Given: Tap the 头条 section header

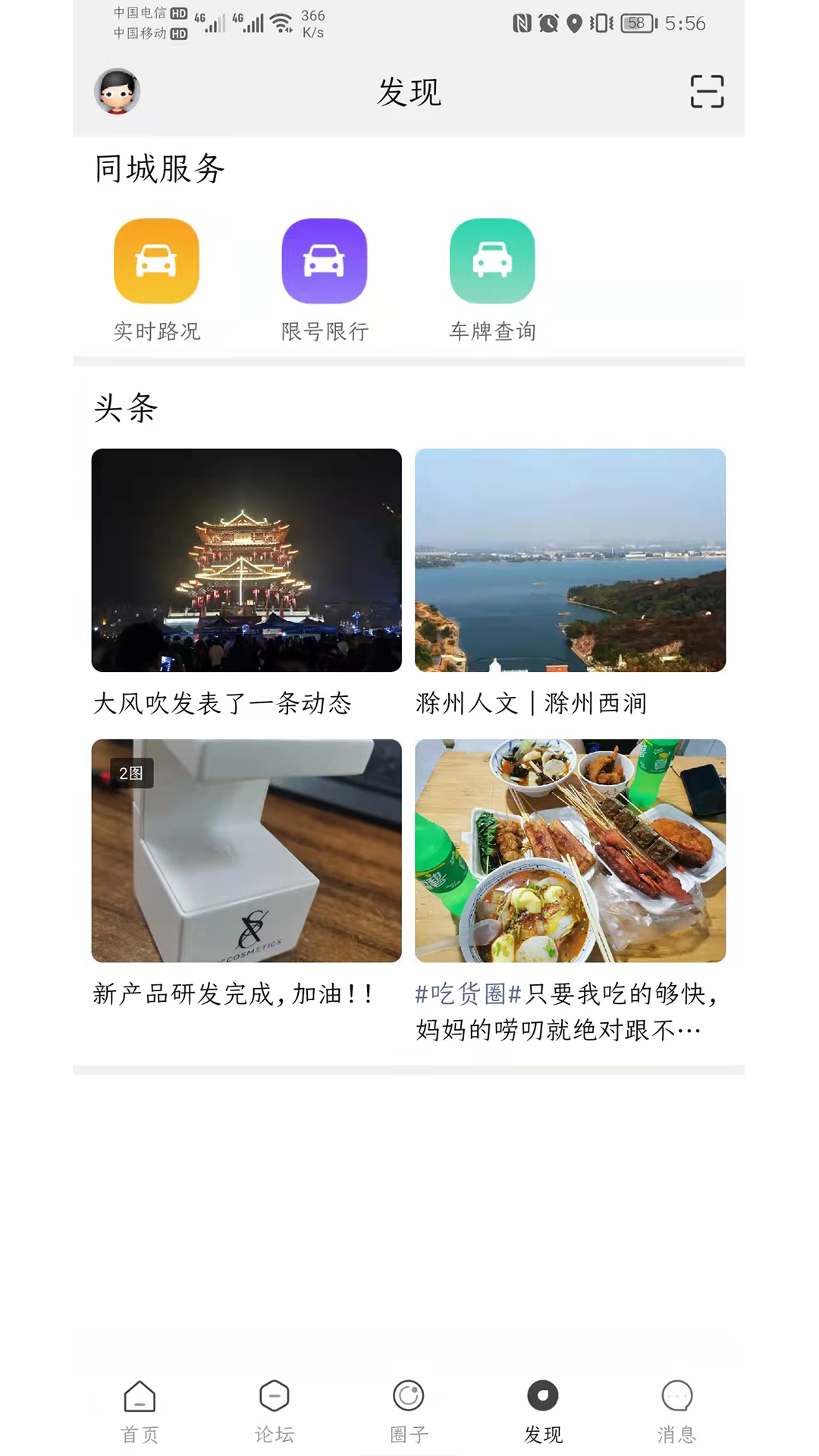Looking at the screenshot, I should coord(127,409).
